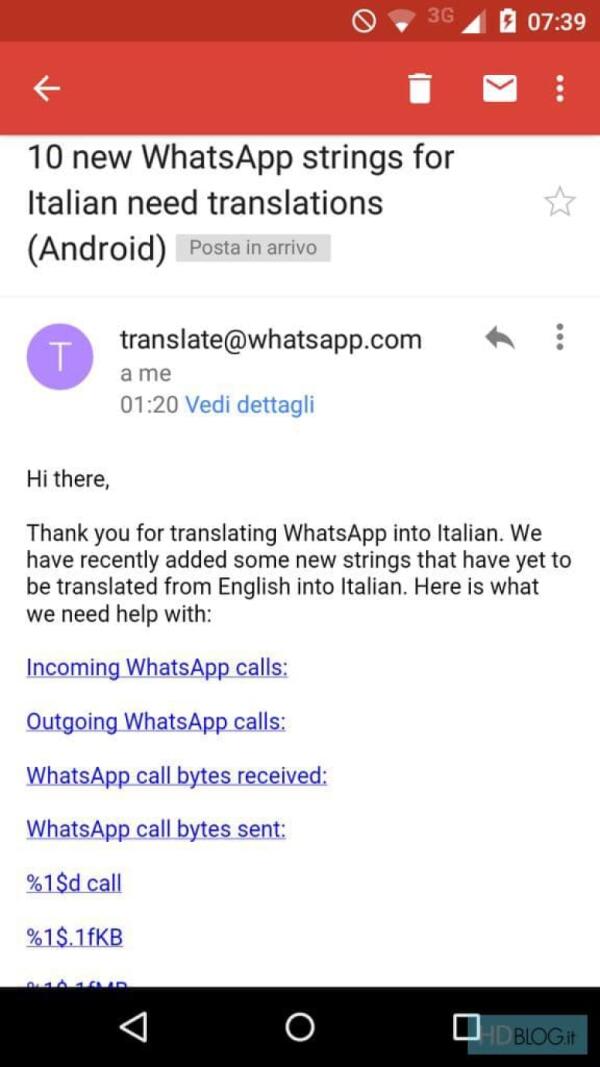Viewport: 600px width, 1067px height.
Task: Tap the system back button
Action: (133, 1027)
